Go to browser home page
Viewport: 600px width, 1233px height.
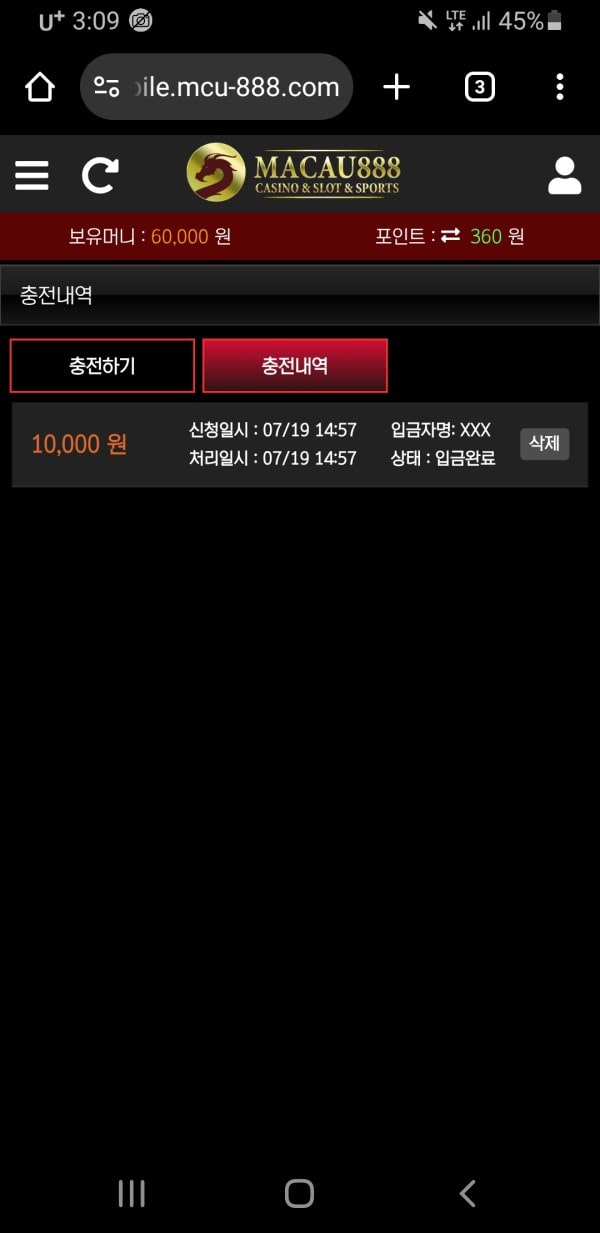coord(40,88)
